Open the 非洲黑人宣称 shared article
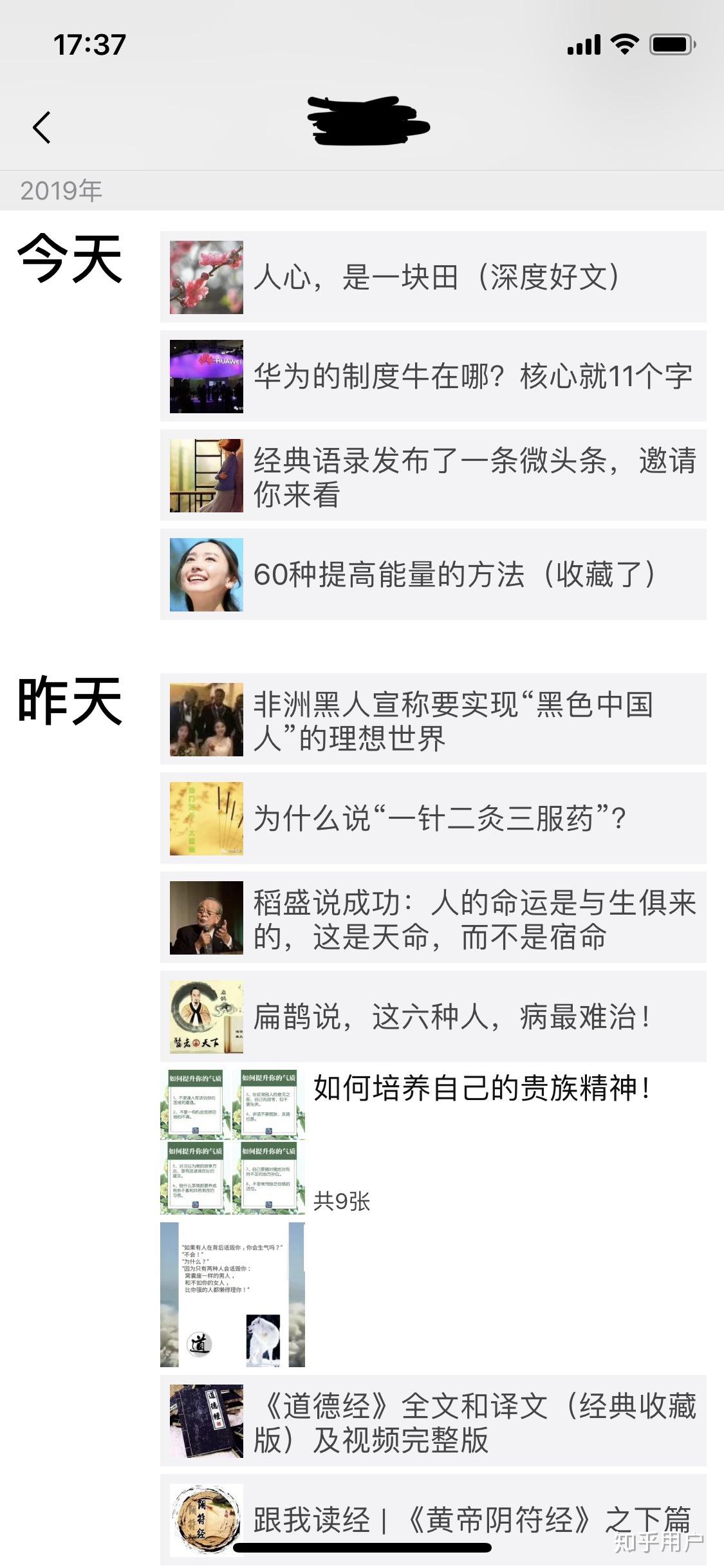Image resolution: width=724 pixels, height=1568 pixels. (x=432, y=720)
